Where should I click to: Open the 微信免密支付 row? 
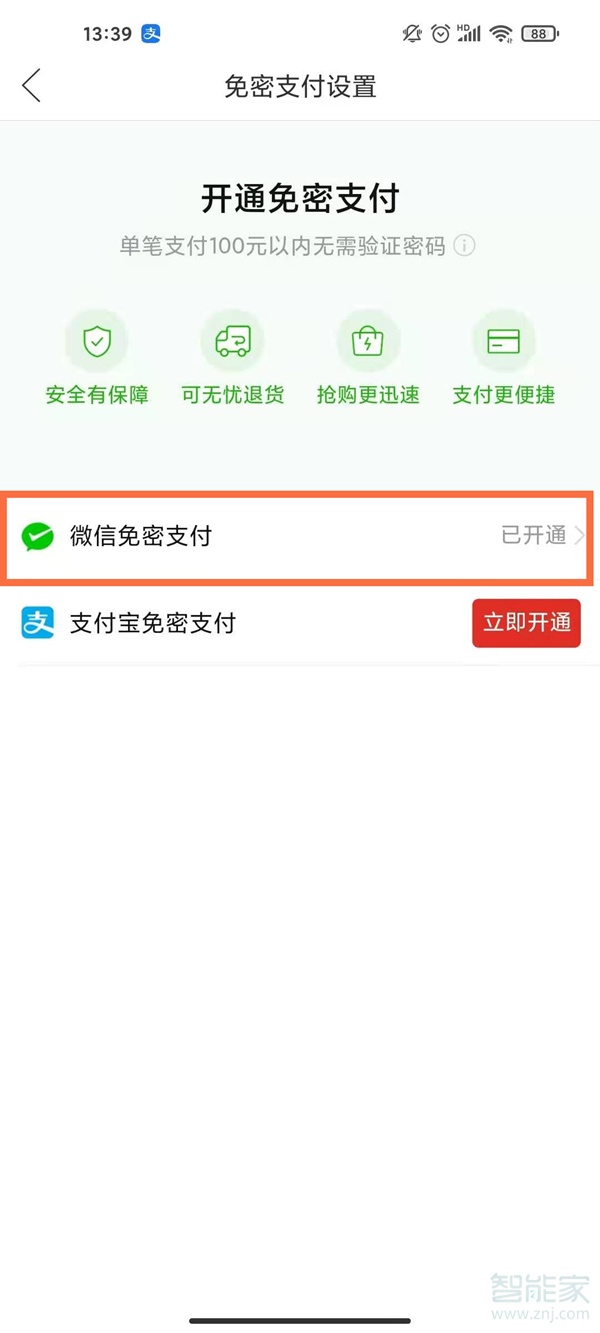point(298,536)
